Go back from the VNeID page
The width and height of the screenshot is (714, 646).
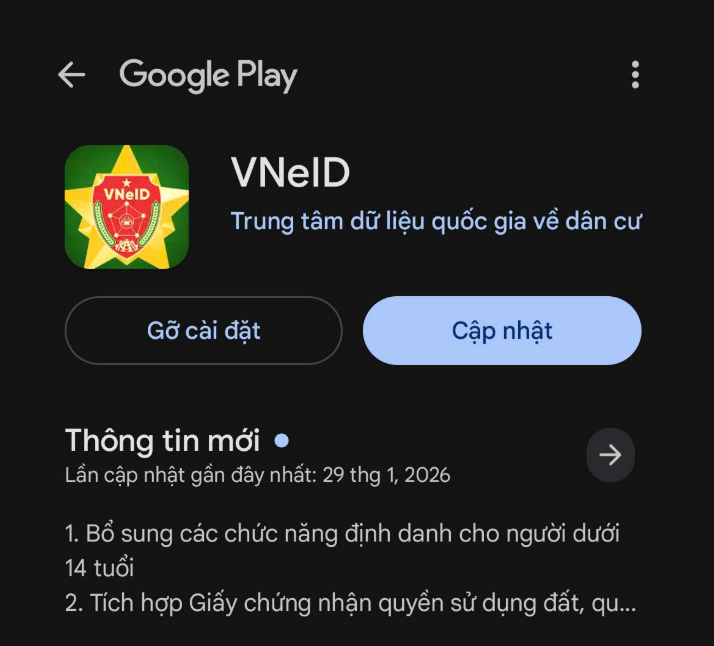71,75
